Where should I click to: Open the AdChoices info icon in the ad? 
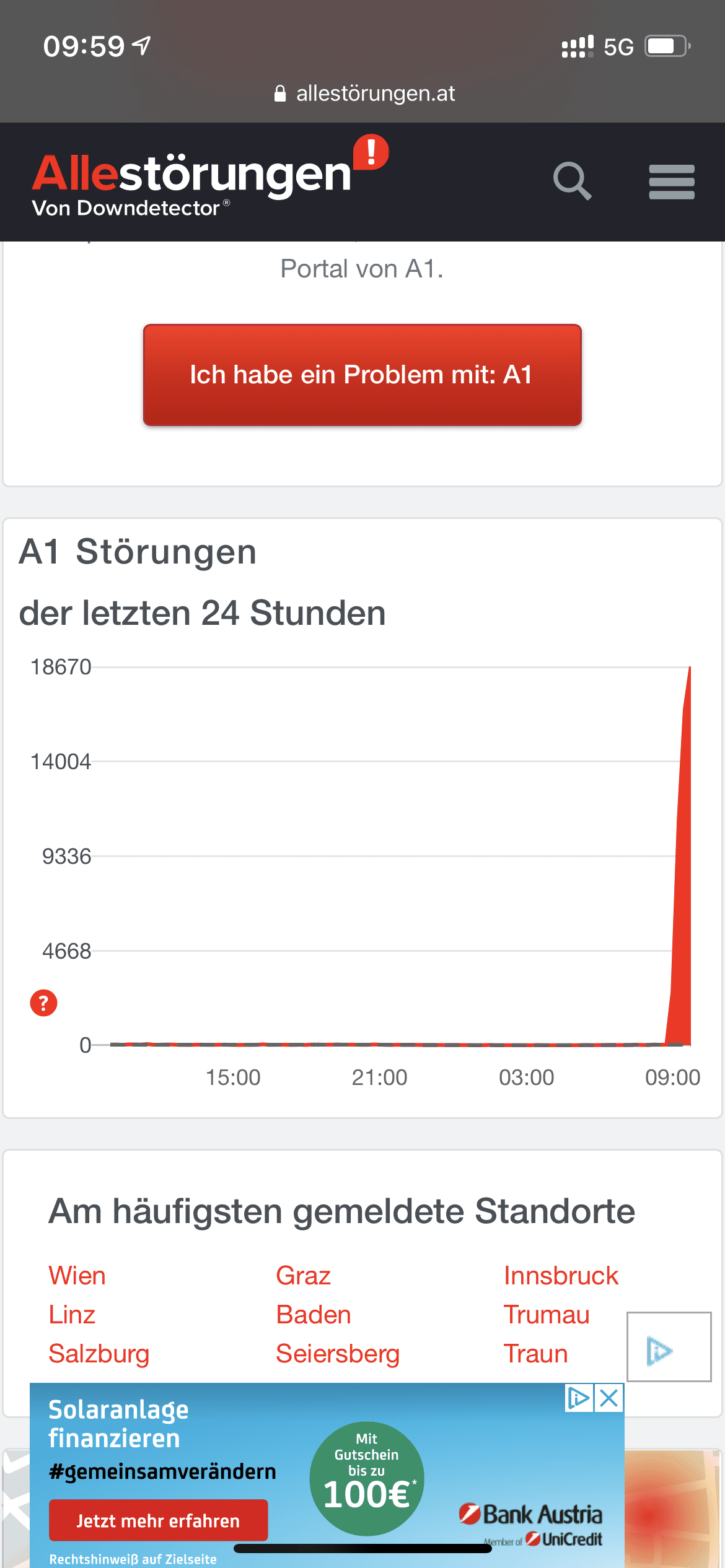[x=579, y=1398]
